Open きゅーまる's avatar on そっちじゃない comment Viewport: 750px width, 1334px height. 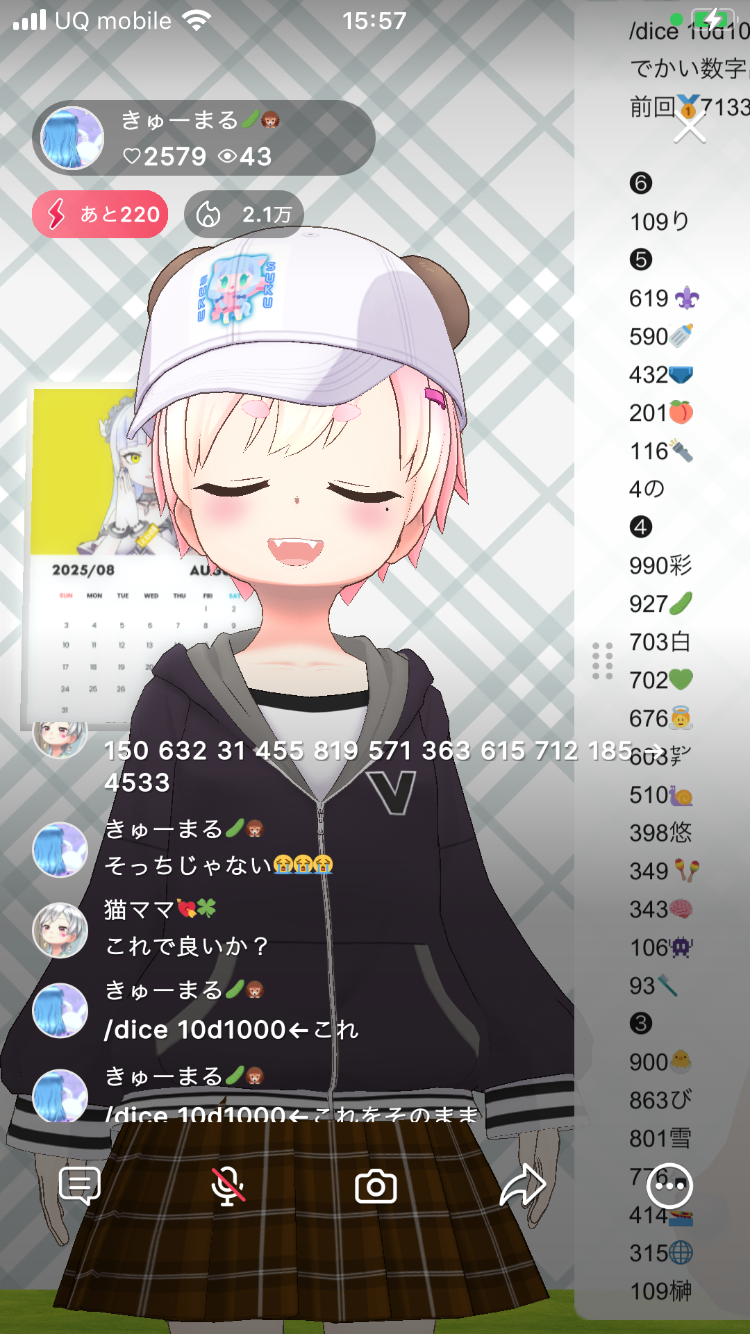pyautogui.click(x=60, y=849)
